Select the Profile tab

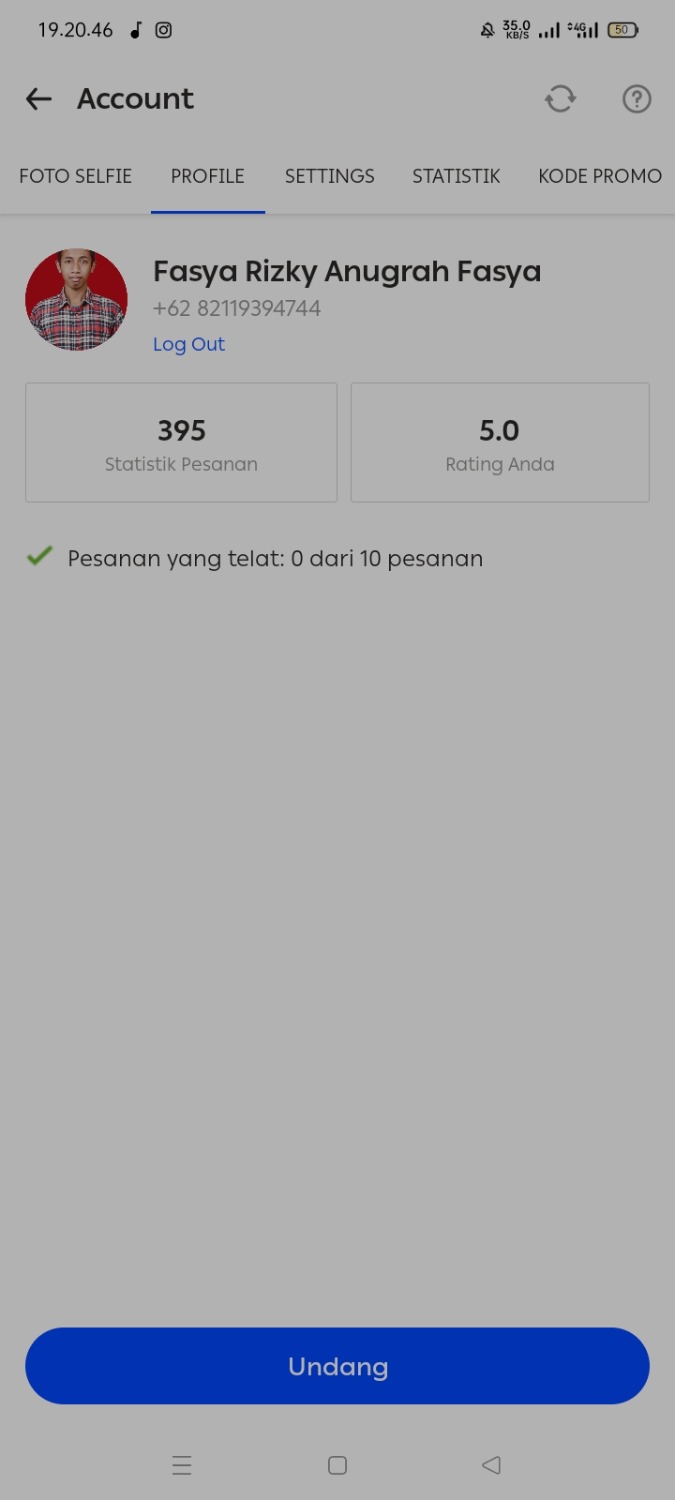[208, 176]
